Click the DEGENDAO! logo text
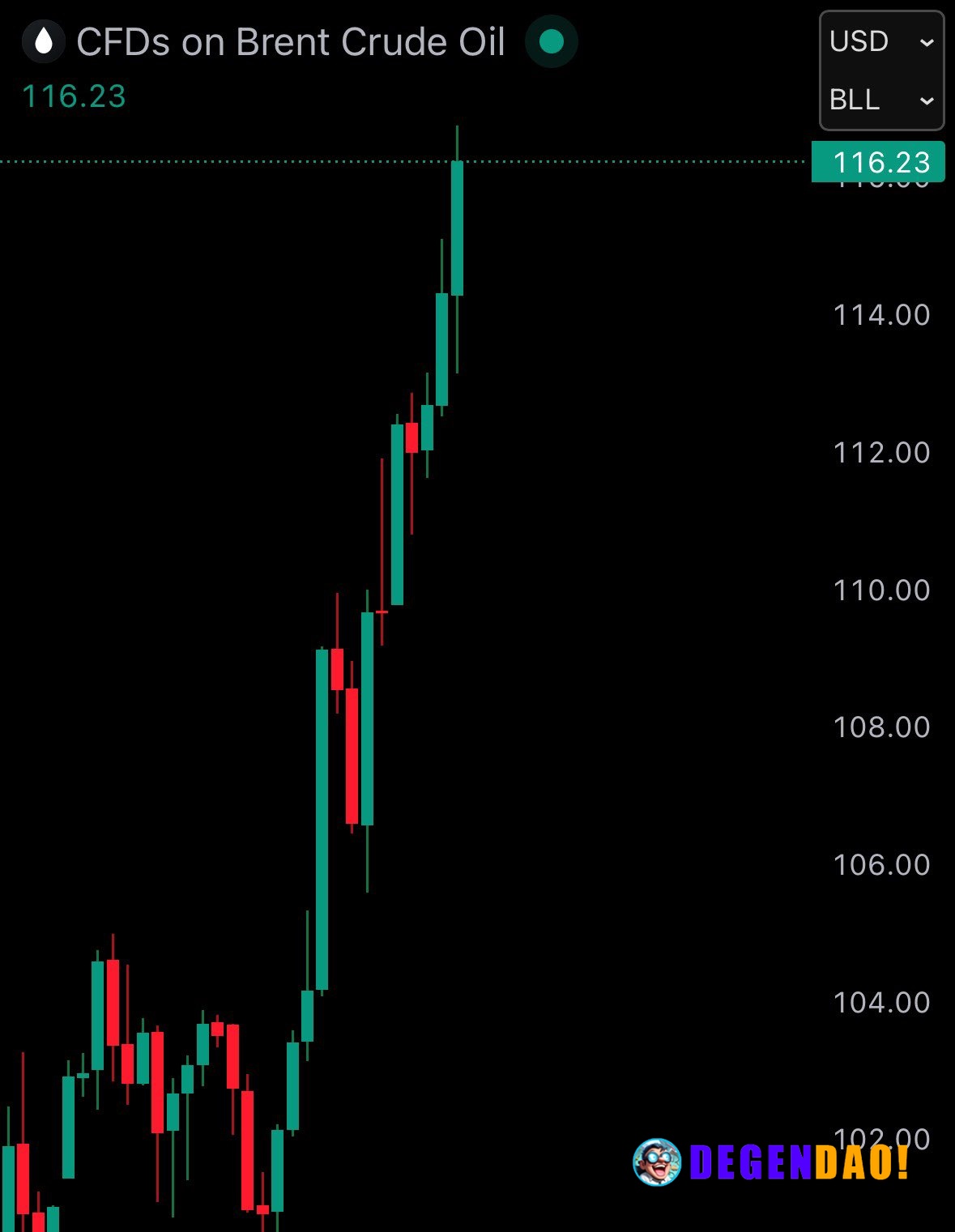This screenshot has height=1232, width=955. coord(796,1164)
